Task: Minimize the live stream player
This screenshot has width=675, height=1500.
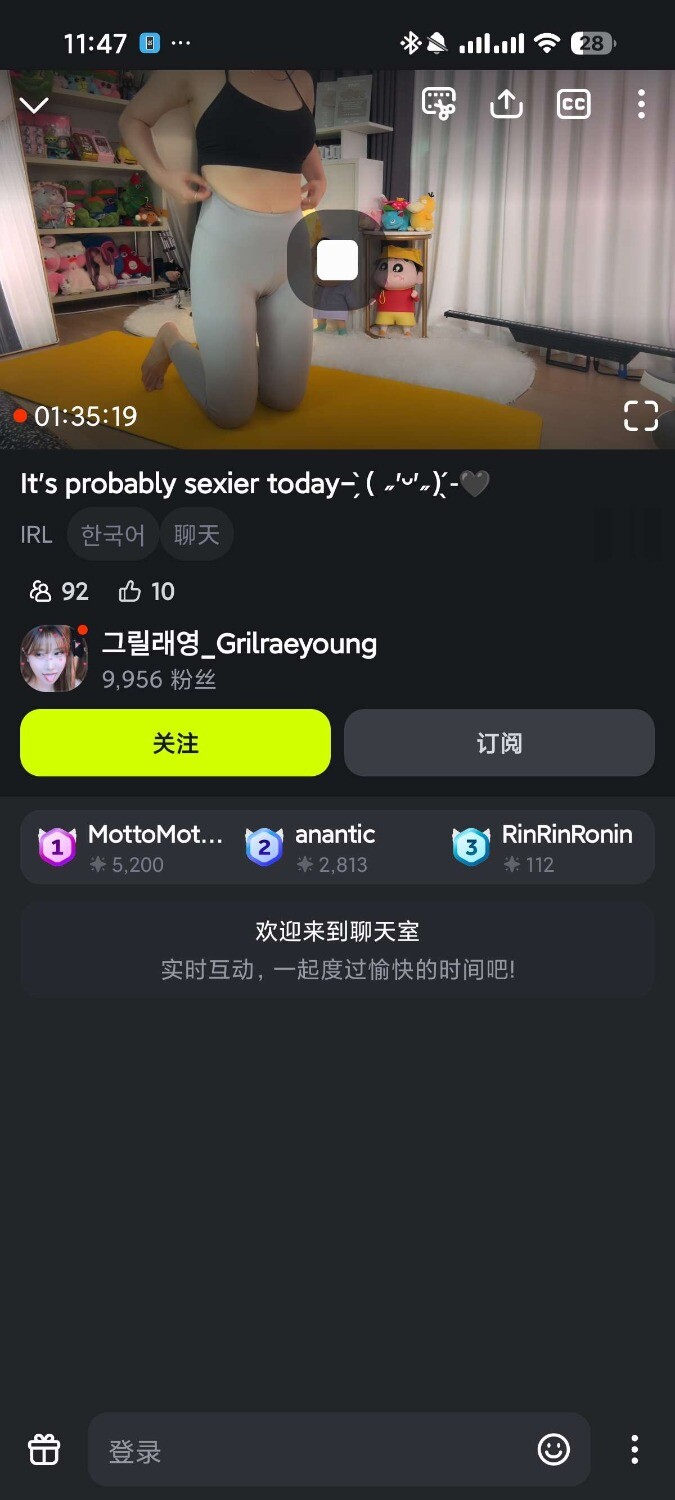Action: coord(34,105)
